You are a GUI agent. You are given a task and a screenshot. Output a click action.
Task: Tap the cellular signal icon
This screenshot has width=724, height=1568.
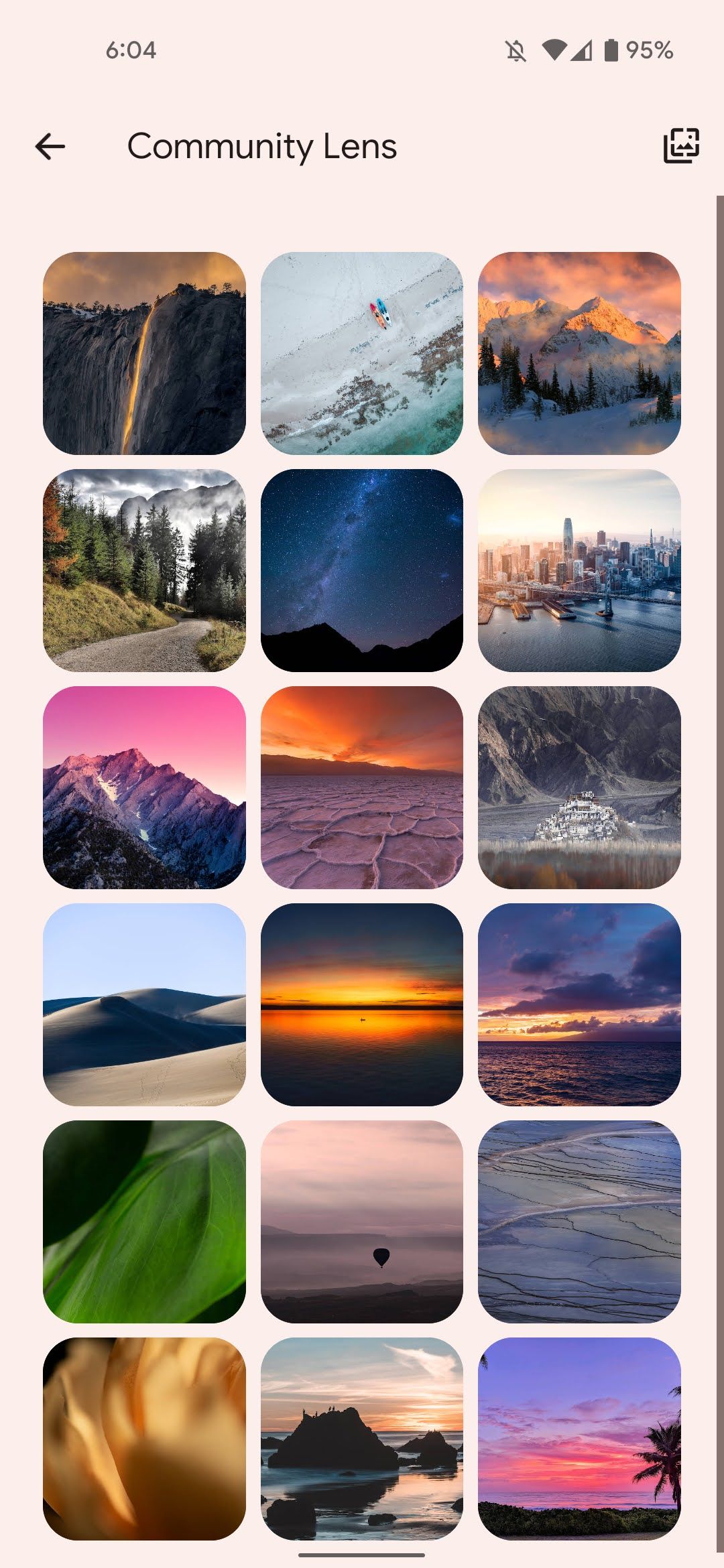click(582, 50)
